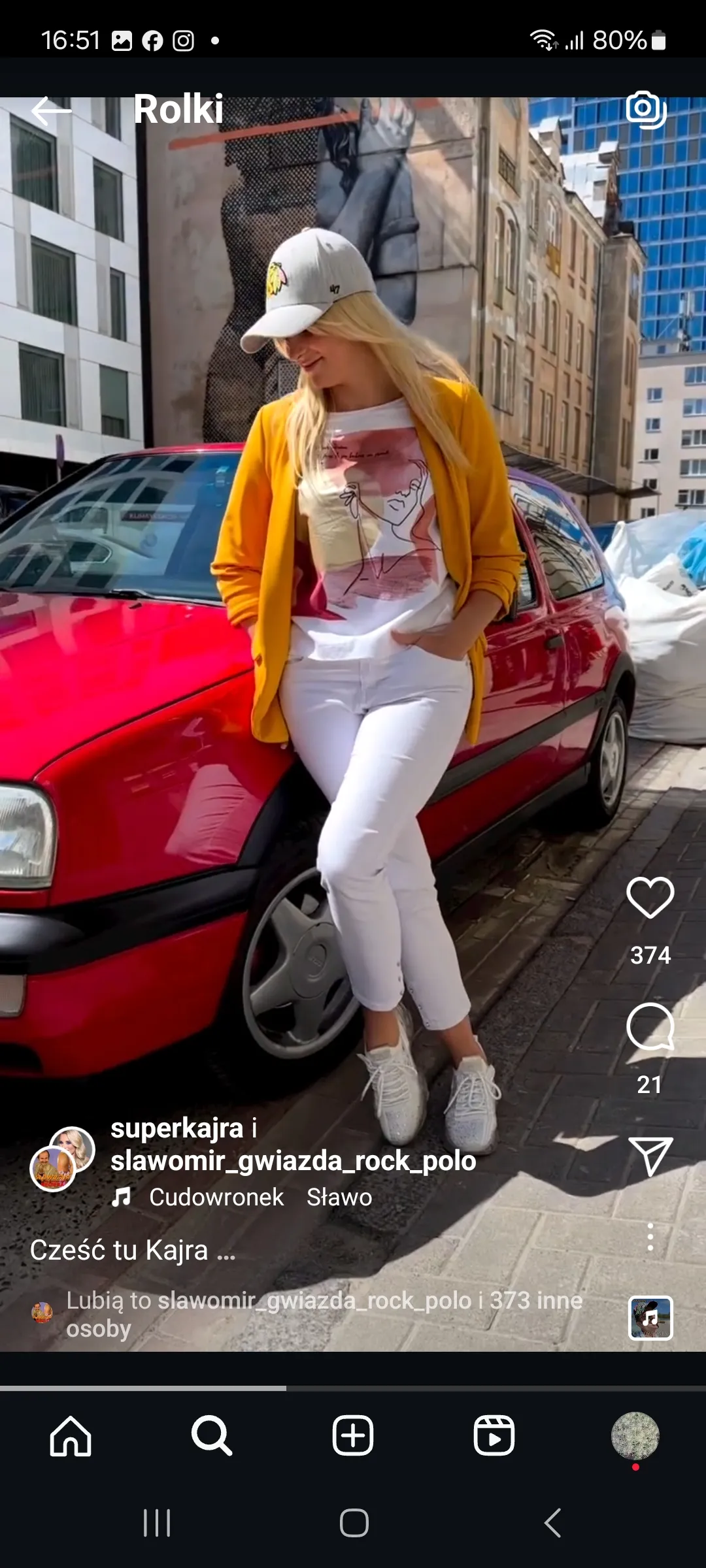This screenshot has width=706, height=1568.
Task: Open slawomir_gwiazda_rock_polo profile link
Action: pos(293,1161)
